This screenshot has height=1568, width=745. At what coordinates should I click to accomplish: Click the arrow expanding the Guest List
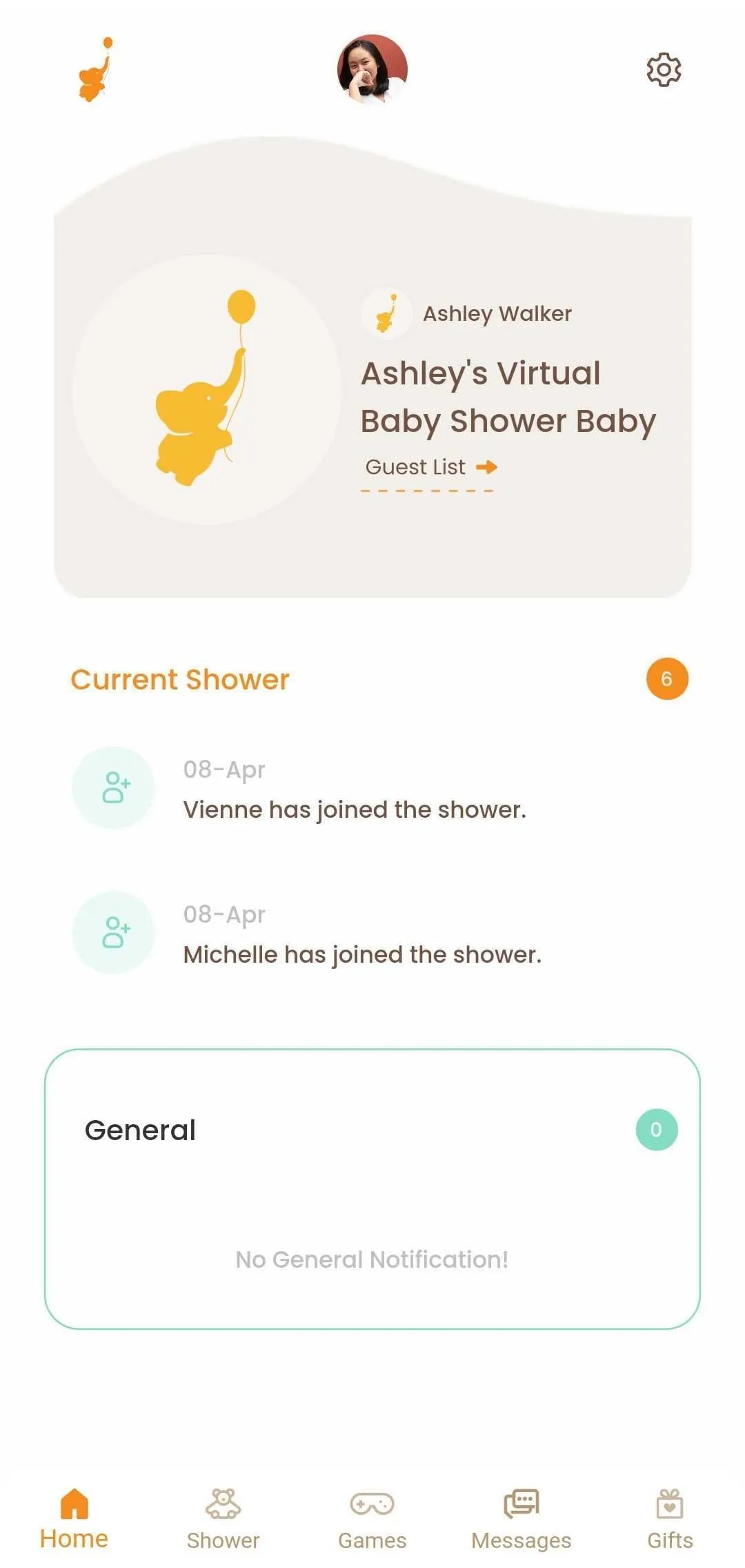point(488,467)
